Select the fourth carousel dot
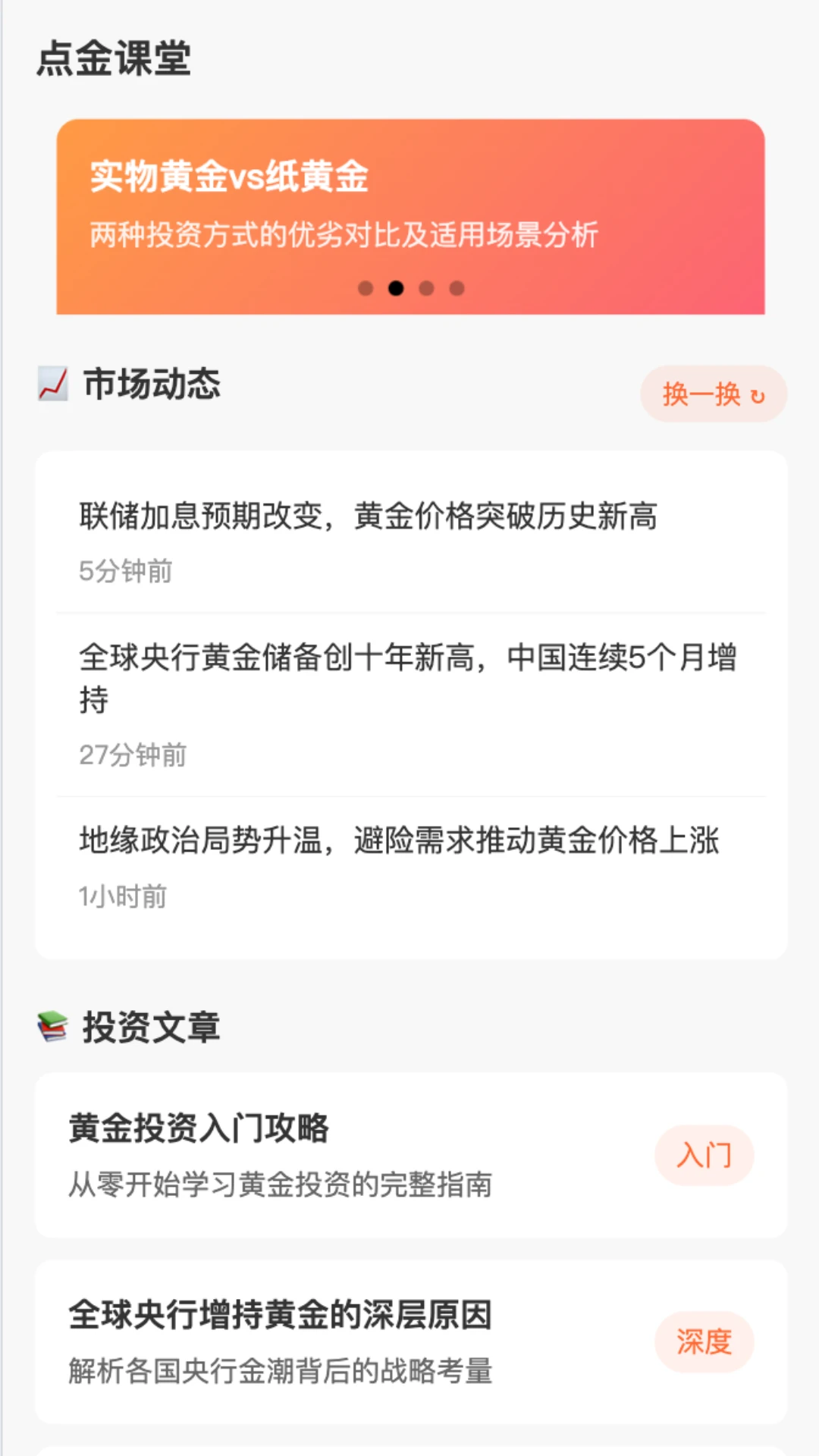This screenshot has width=819, height=1456. (x=456, y=288)
